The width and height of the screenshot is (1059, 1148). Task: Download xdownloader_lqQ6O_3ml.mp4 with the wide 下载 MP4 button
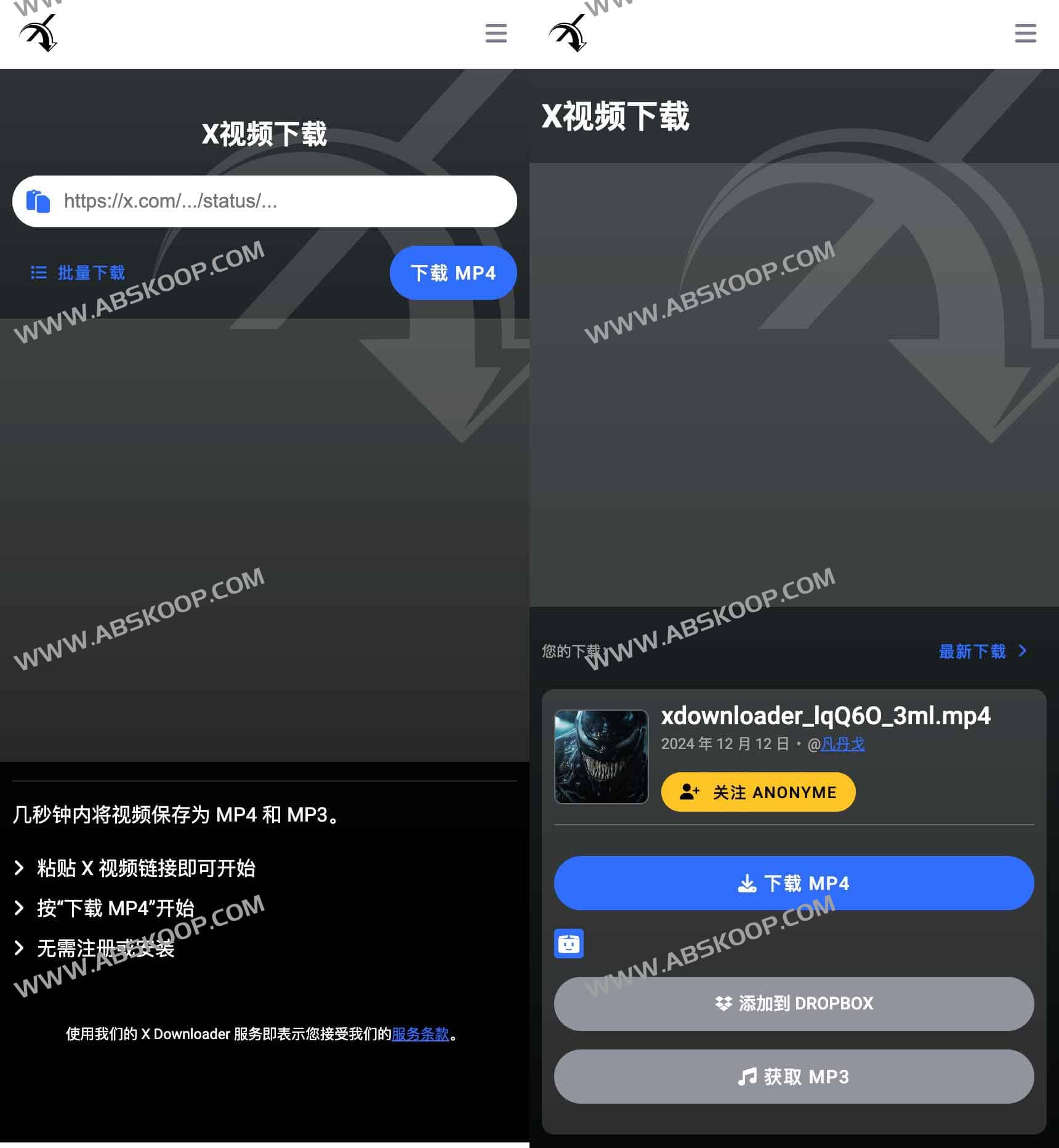[x=794, y=883]
